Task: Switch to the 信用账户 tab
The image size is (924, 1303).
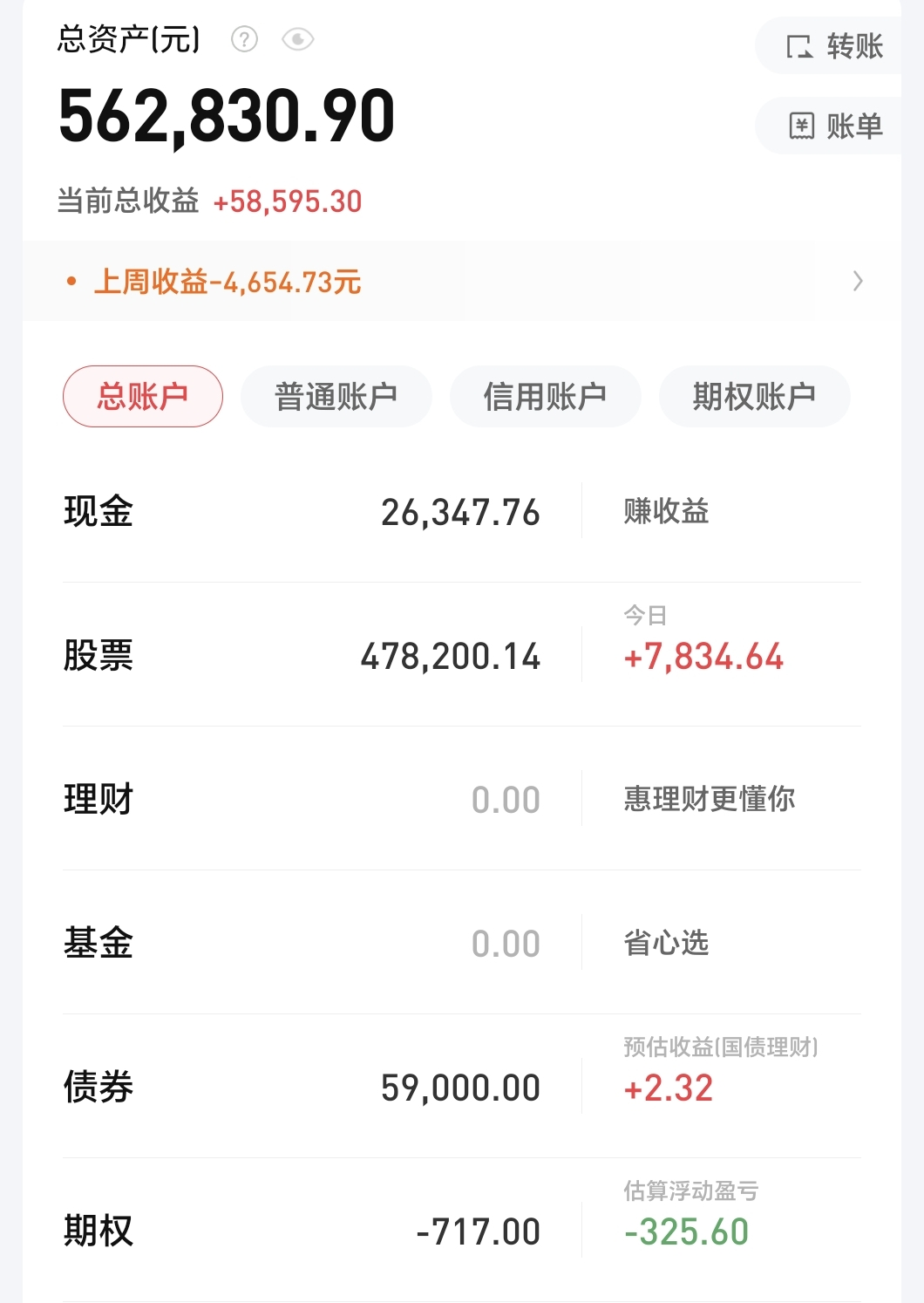Action: (x=546, y=397)
